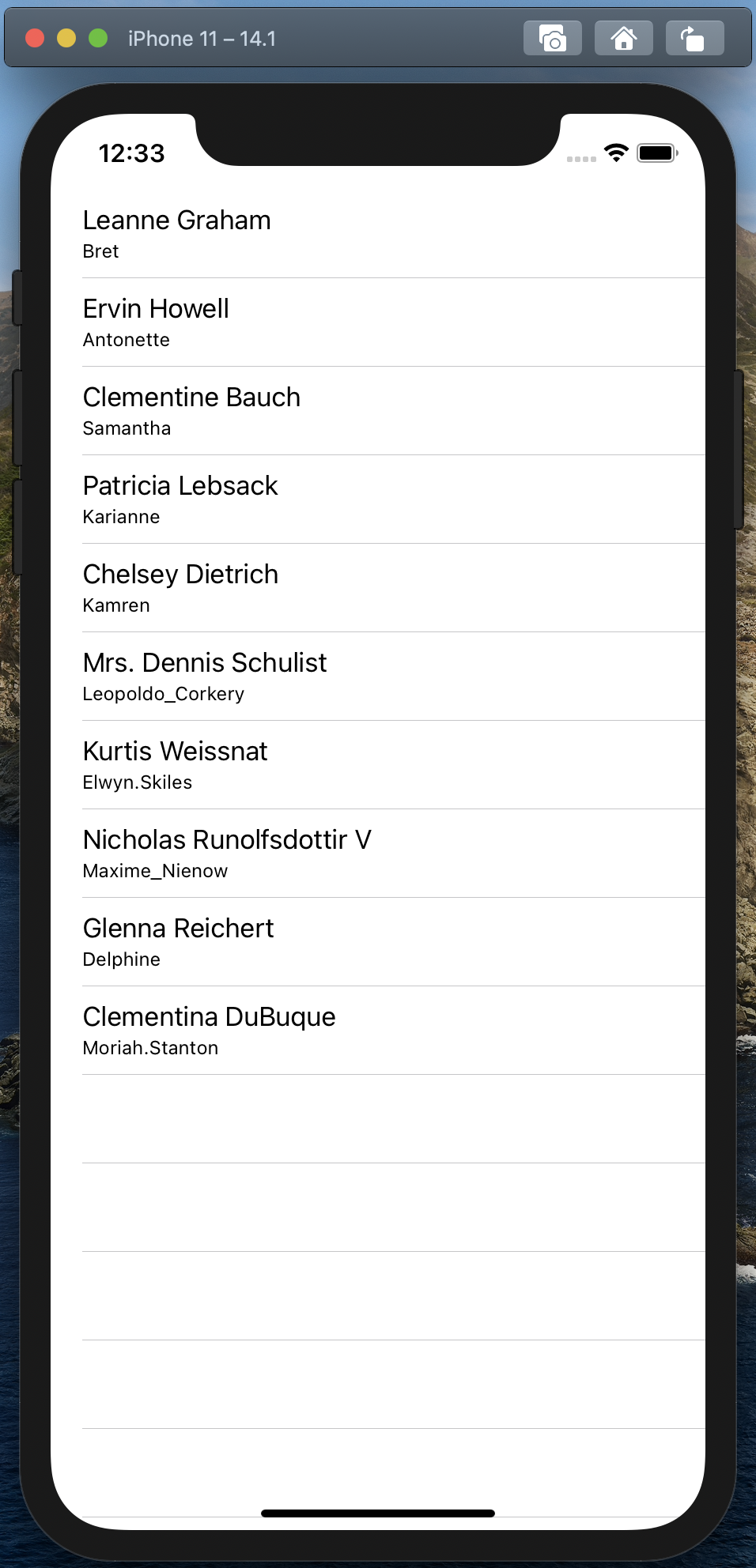The image size is (756, 1568).
Task: Go to the home screen via the house icon
Action: (623, 38)
